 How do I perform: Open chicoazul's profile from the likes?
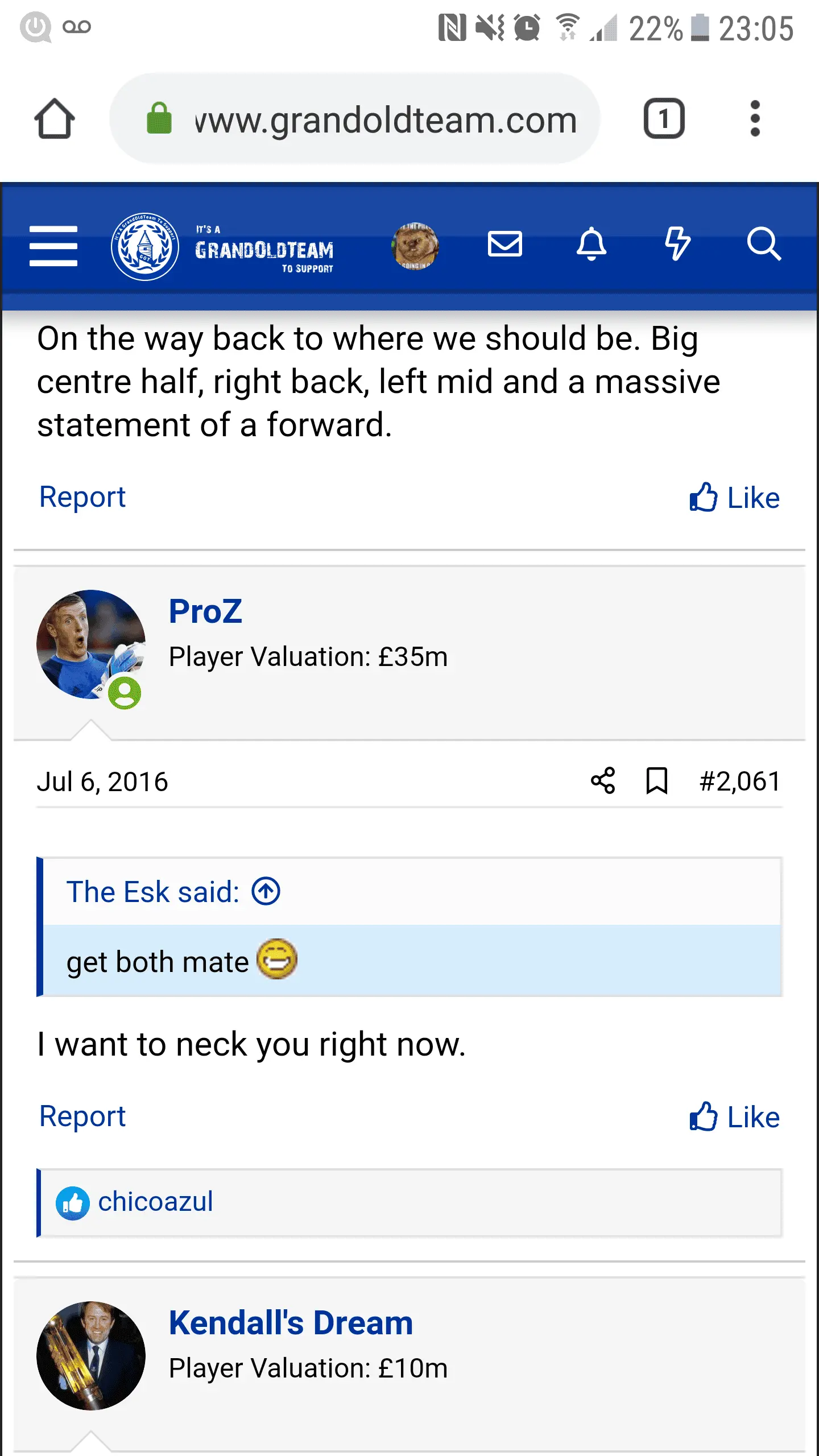155,1202
